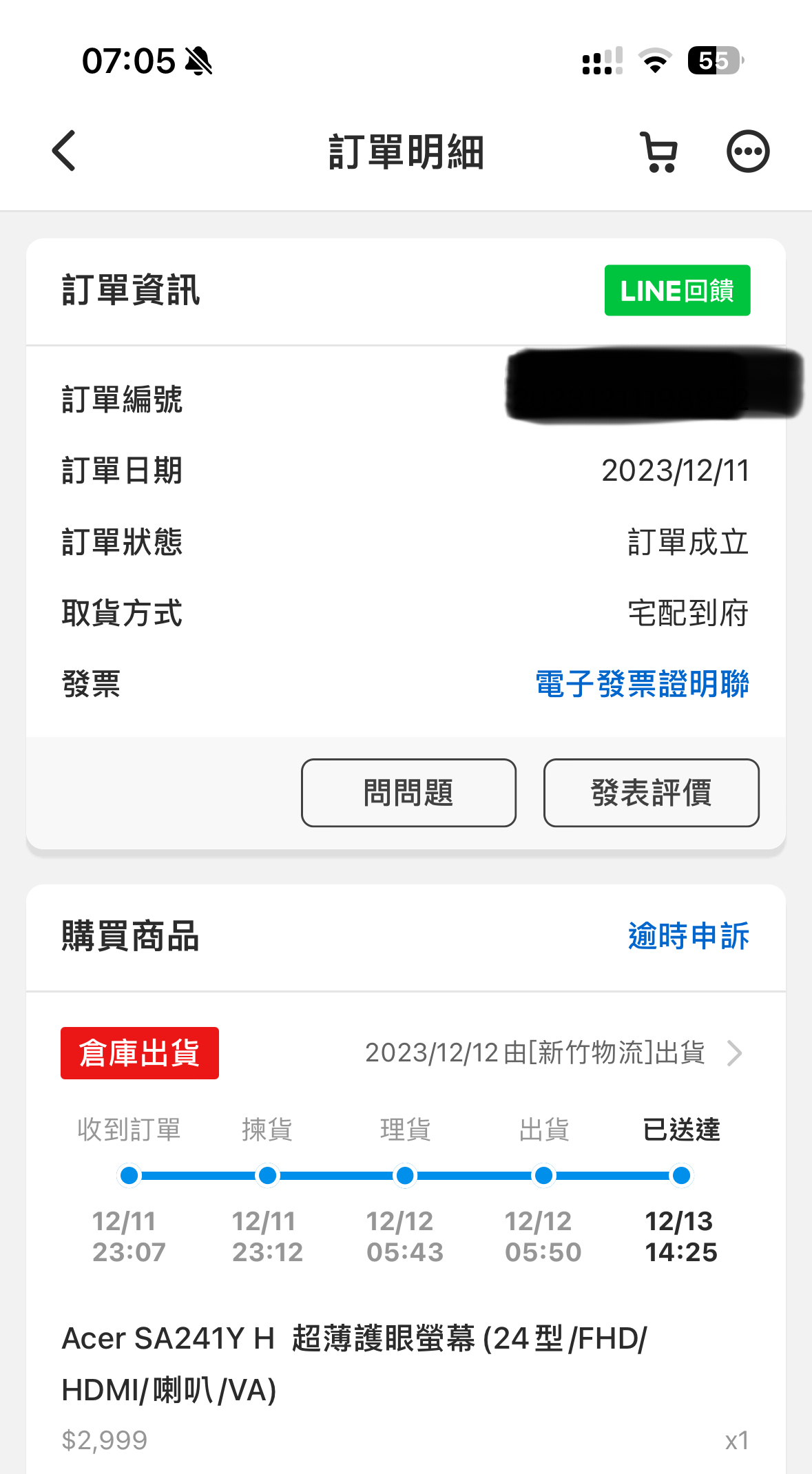812x1474 pixels.
Task: Open the shopping cart
Action: (659, 152)
